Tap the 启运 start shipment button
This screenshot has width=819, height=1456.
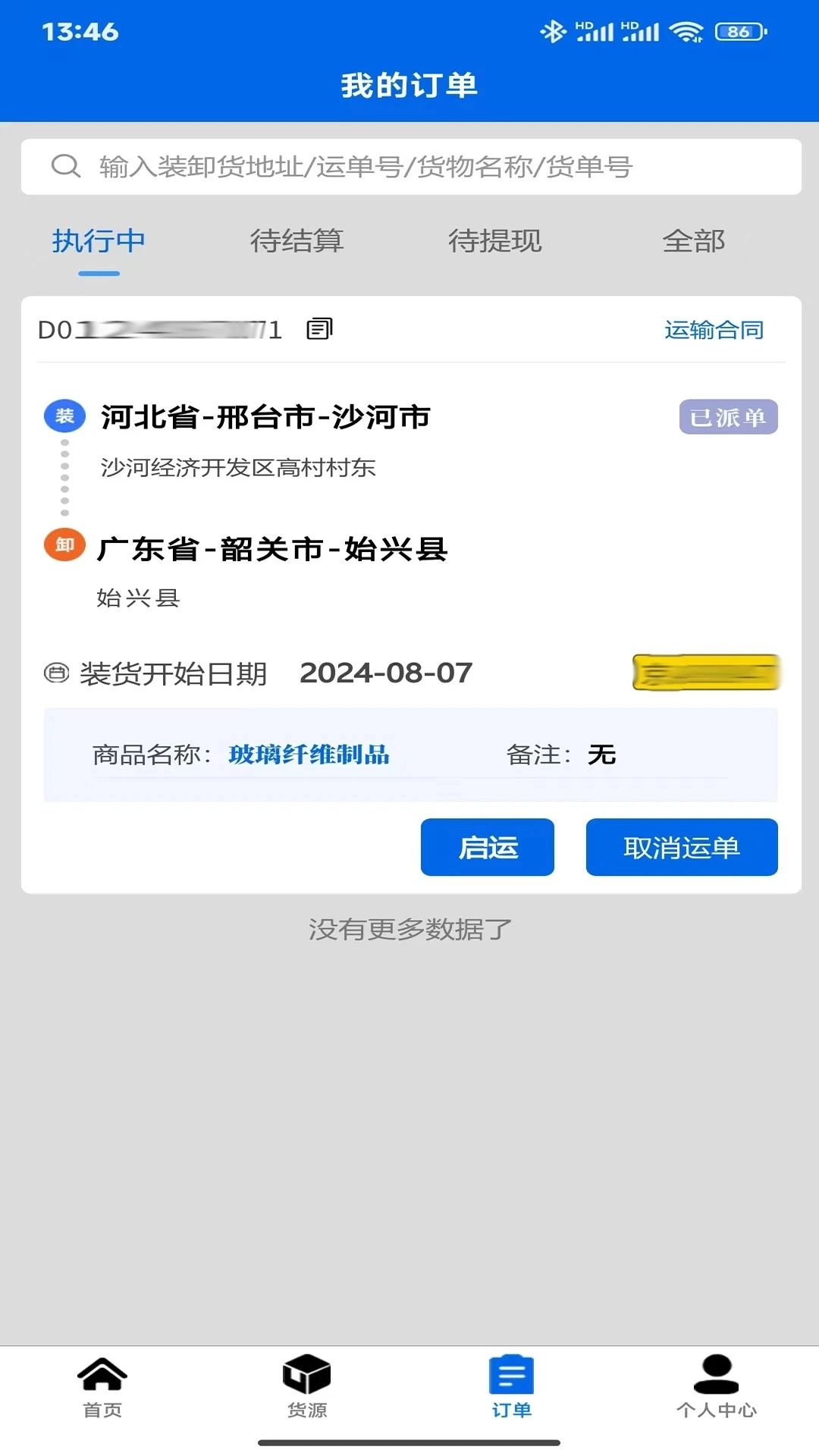(x=488, y=847)
